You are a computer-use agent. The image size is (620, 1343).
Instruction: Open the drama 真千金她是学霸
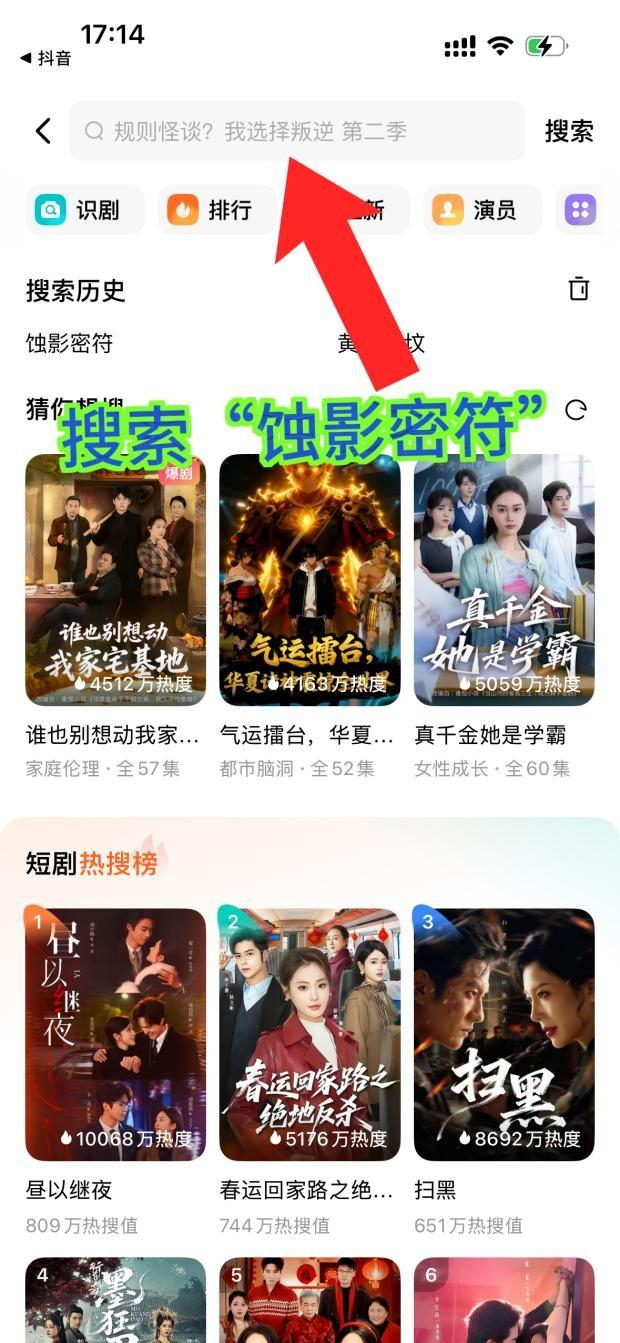click(x=504, y=580)
